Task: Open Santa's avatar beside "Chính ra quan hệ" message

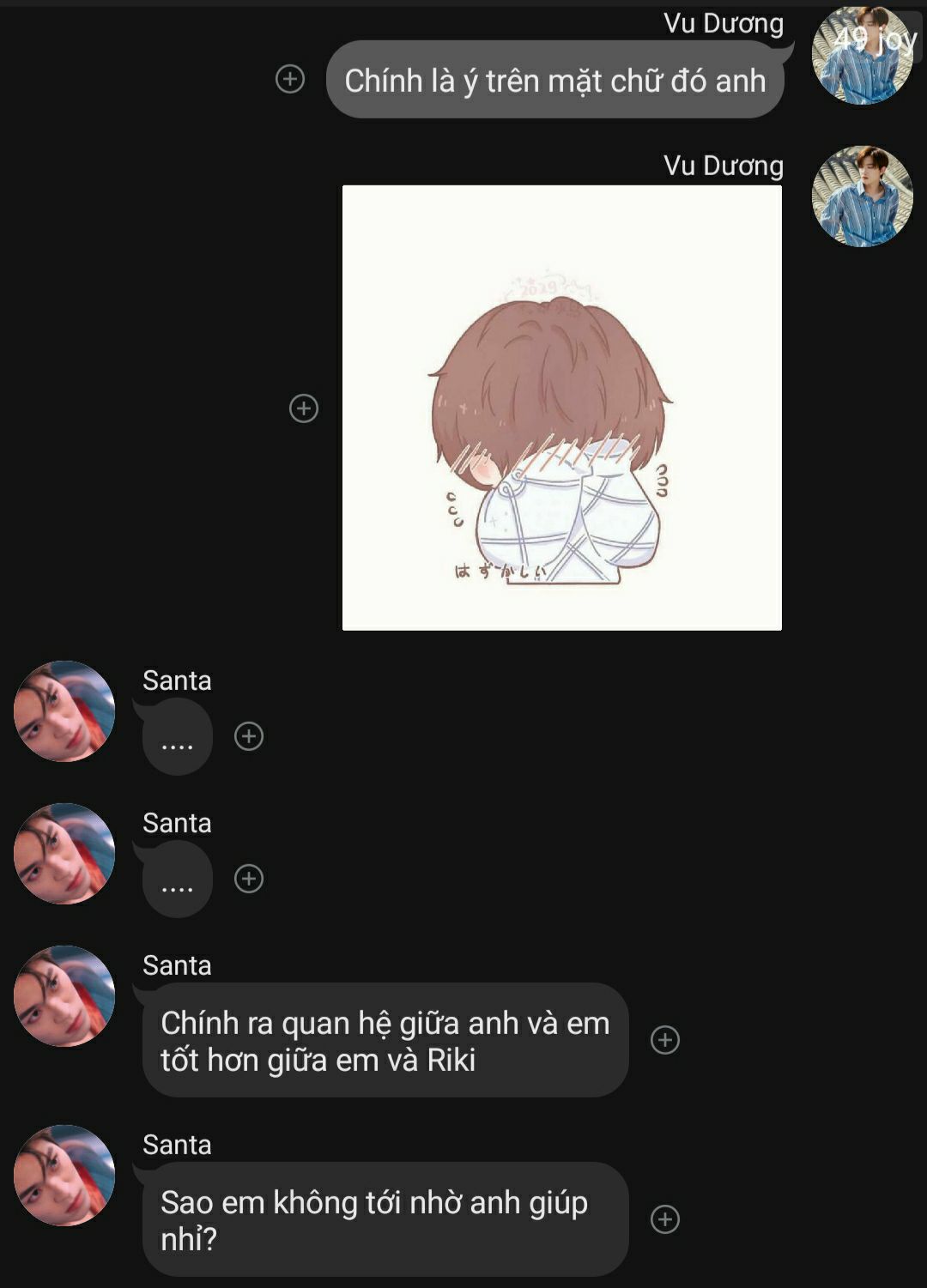Action: click(x=64, y=996)
